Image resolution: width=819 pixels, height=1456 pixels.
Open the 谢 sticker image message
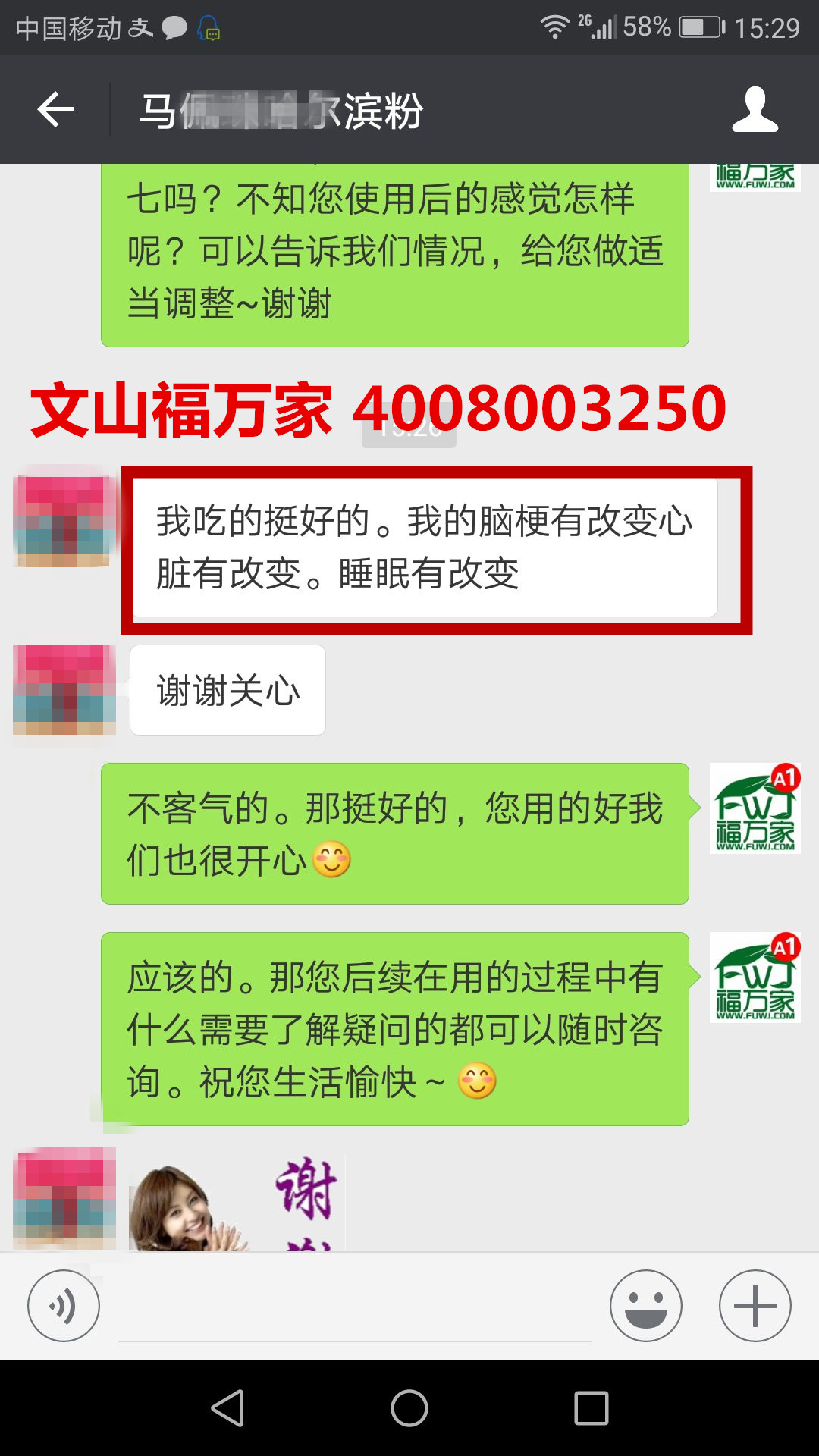click(x=237, y=1203)
